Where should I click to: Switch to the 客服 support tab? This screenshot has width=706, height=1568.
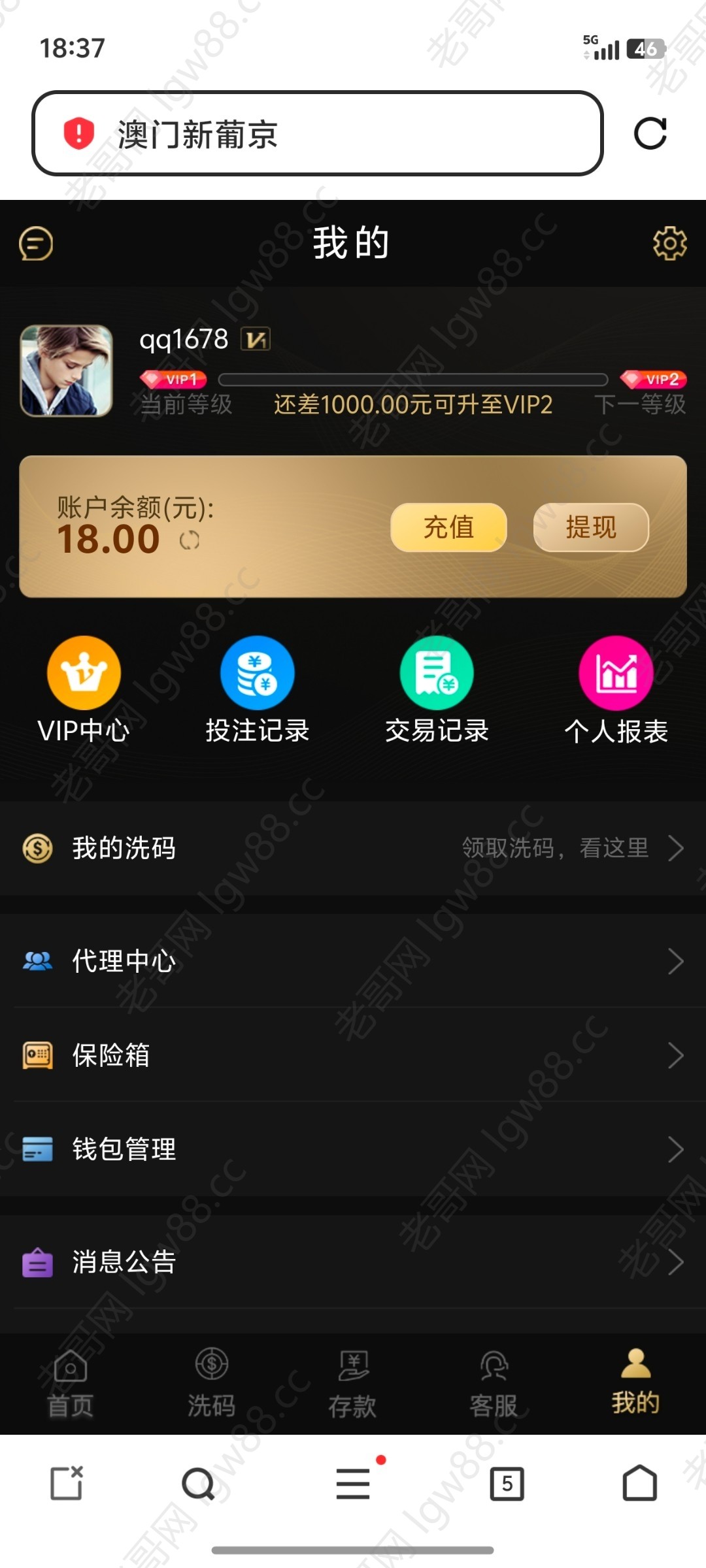(494, 1384)
